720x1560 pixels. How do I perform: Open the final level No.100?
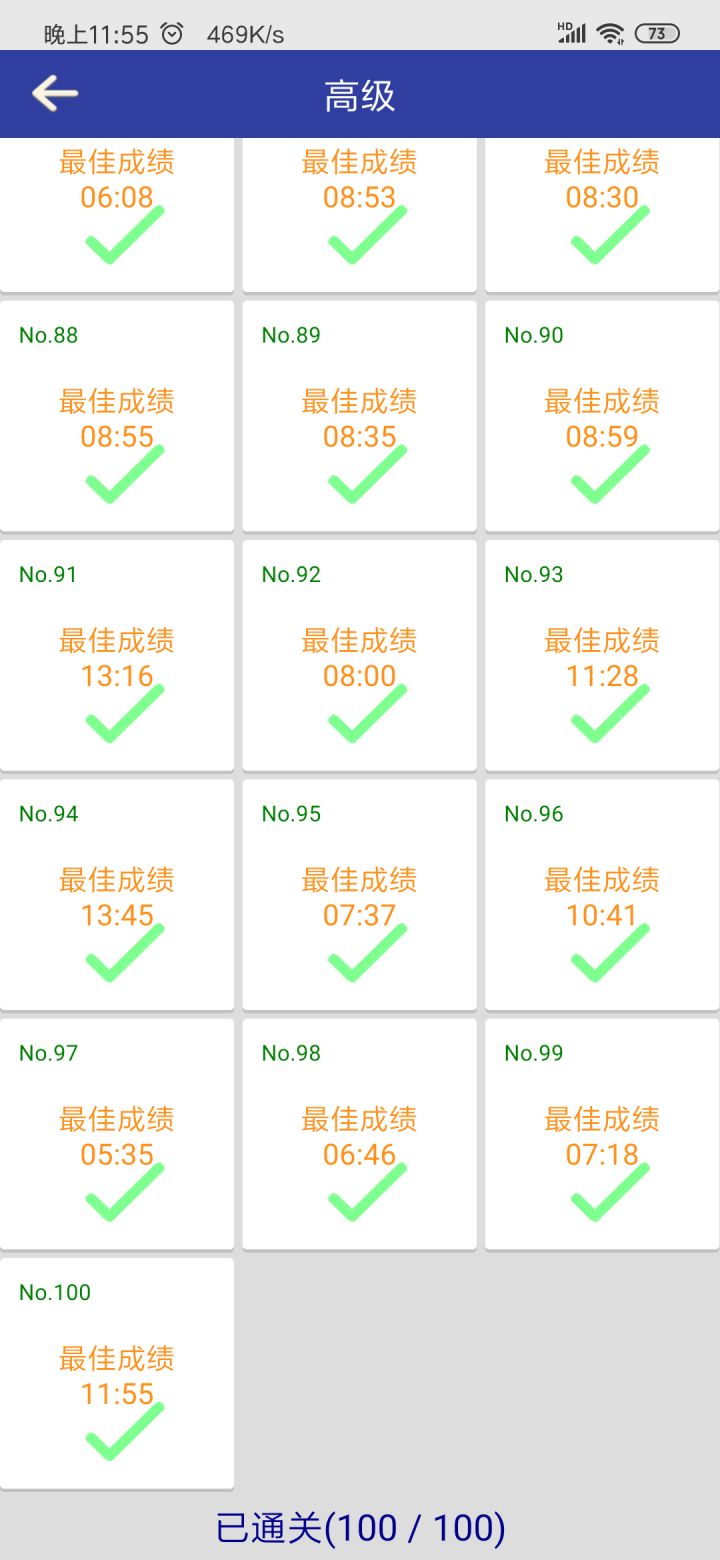pyautogui.click(x=117, y=1373)
